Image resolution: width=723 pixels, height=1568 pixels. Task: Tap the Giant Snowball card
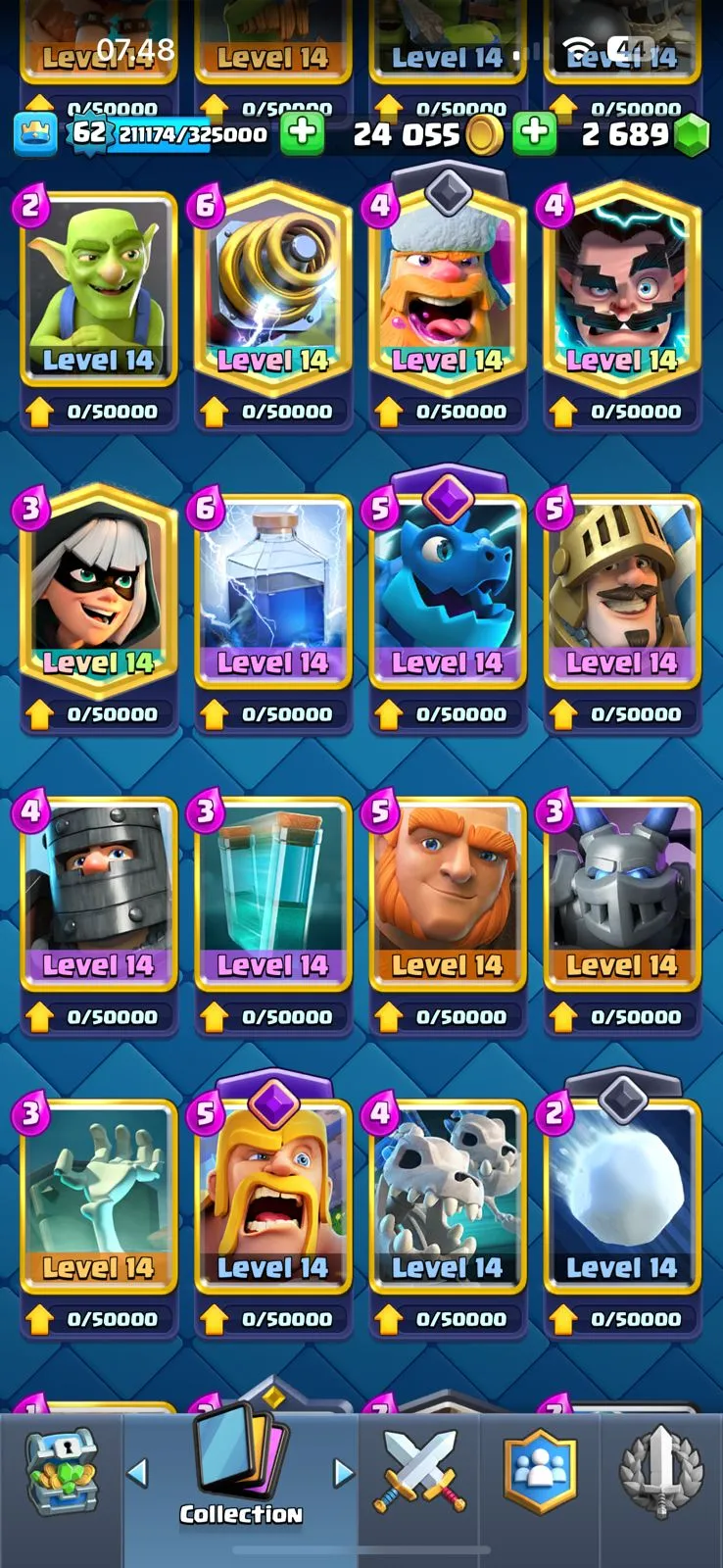coord(621,1196)
